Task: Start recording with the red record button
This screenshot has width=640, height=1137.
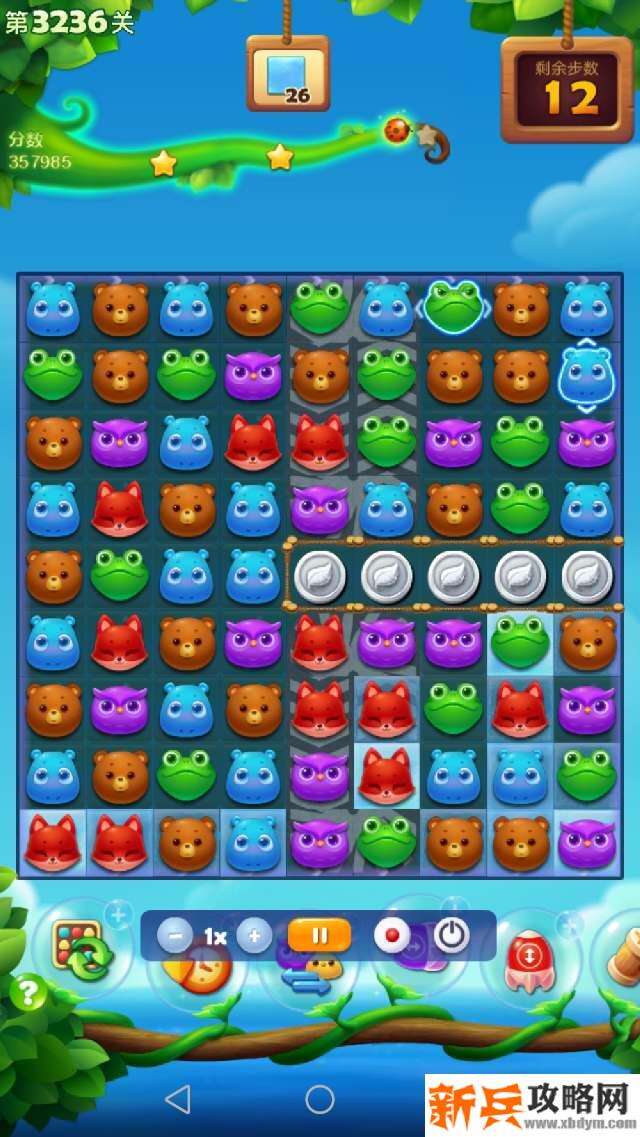Action: tap(392, 936)
